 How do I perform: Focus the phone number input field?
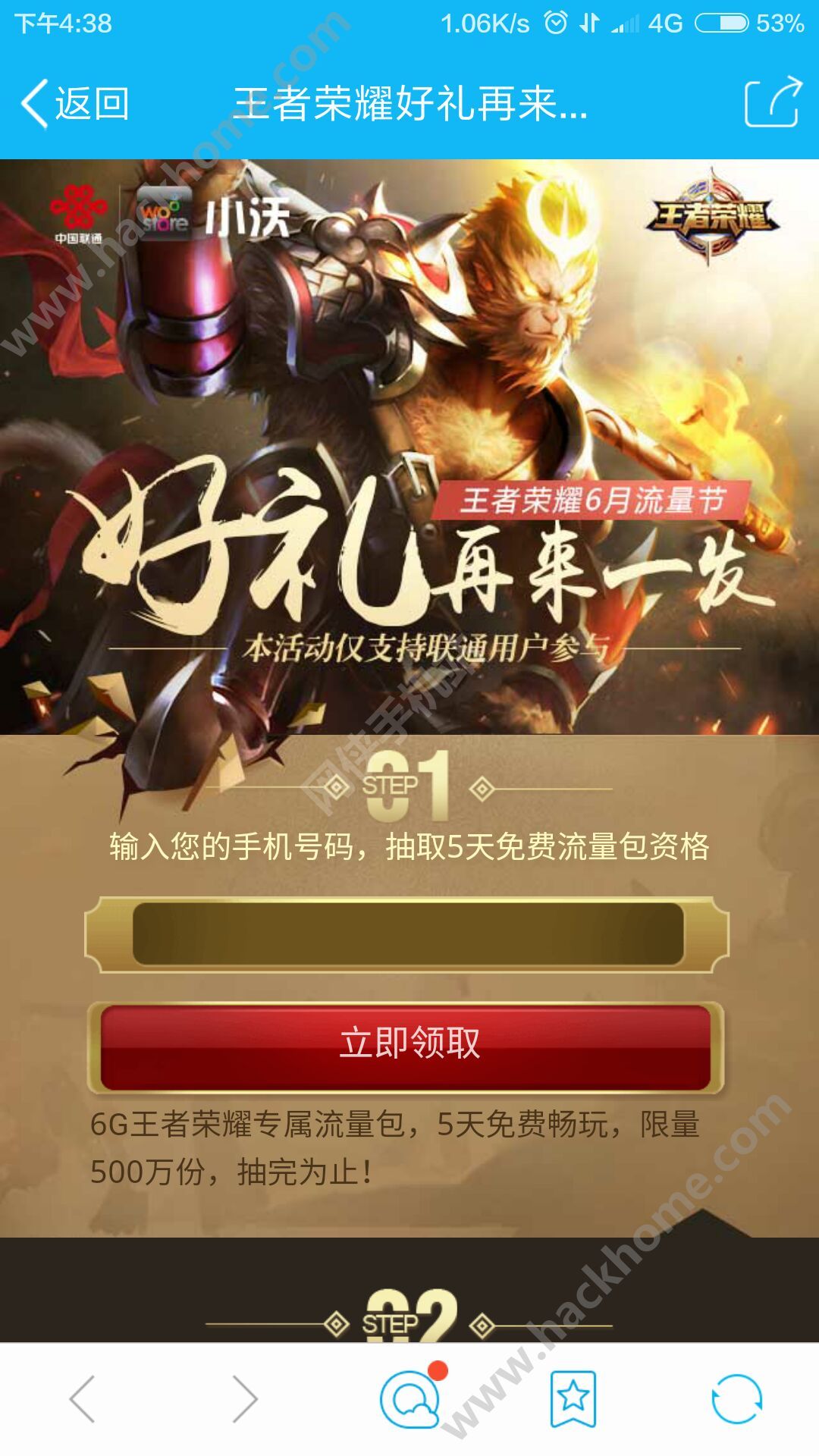point(408,934)
